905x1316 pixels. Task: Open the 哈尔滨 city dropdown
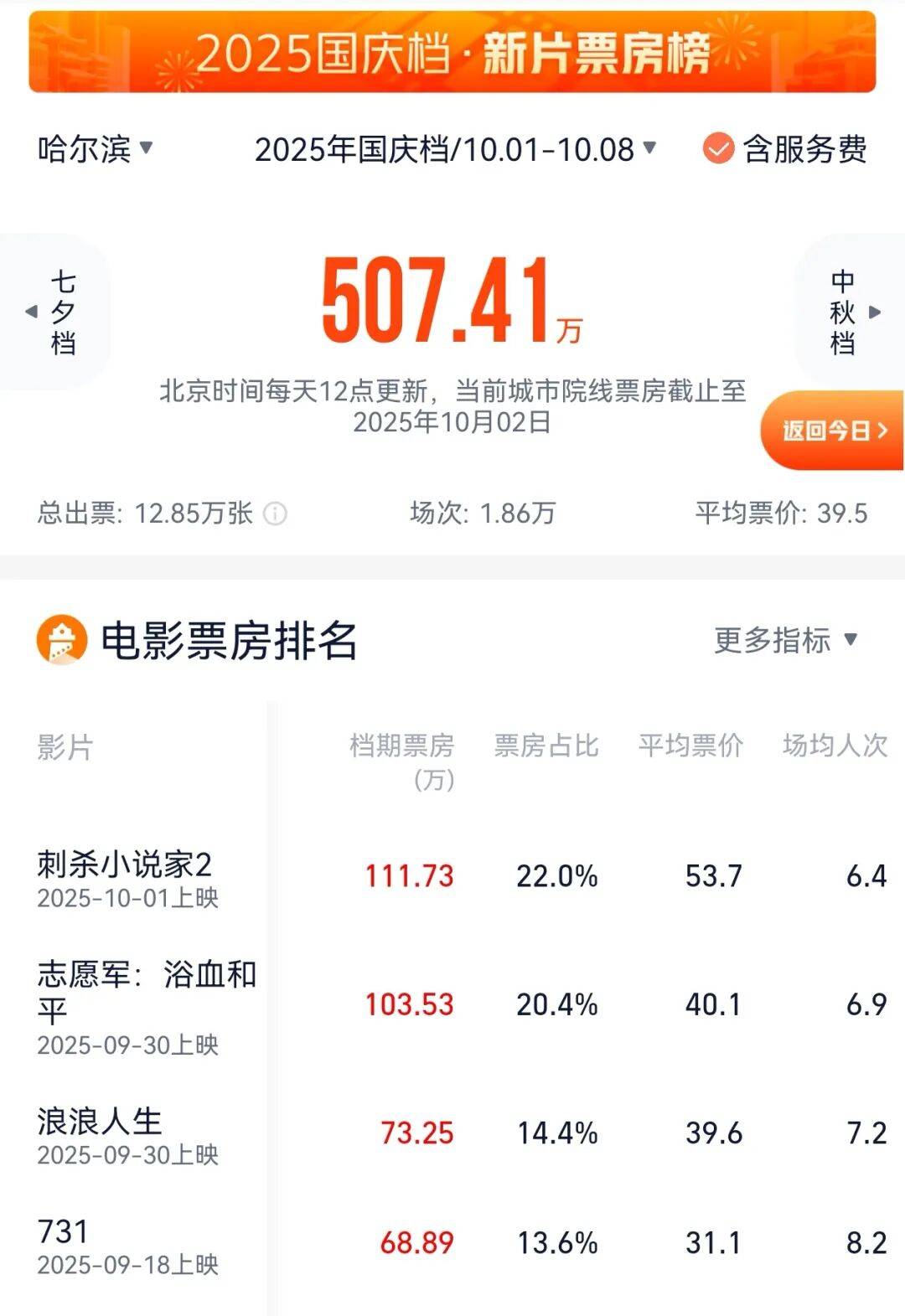coord(95,149)
